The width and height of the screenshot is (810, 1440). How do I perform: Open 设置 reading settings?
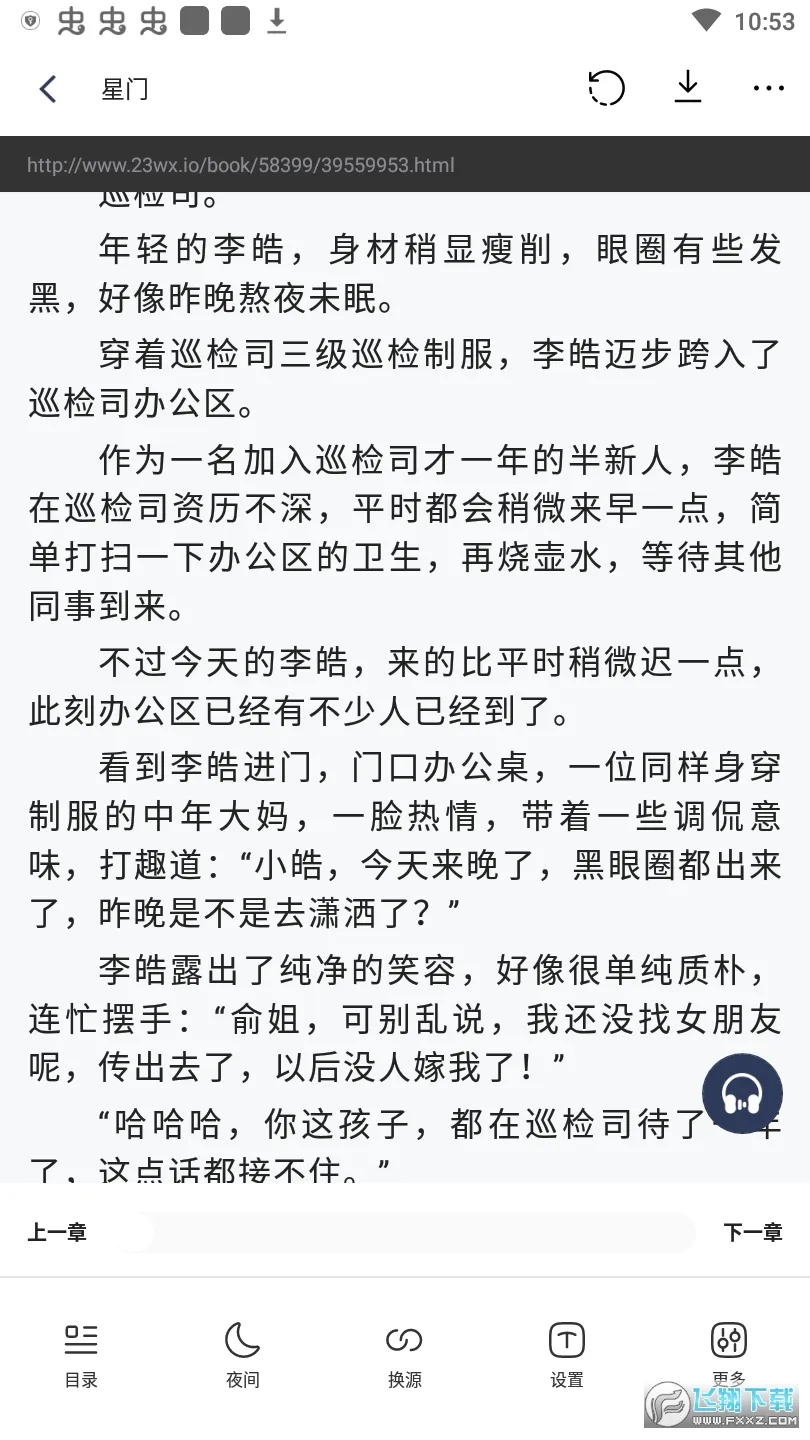(567, 1353)
